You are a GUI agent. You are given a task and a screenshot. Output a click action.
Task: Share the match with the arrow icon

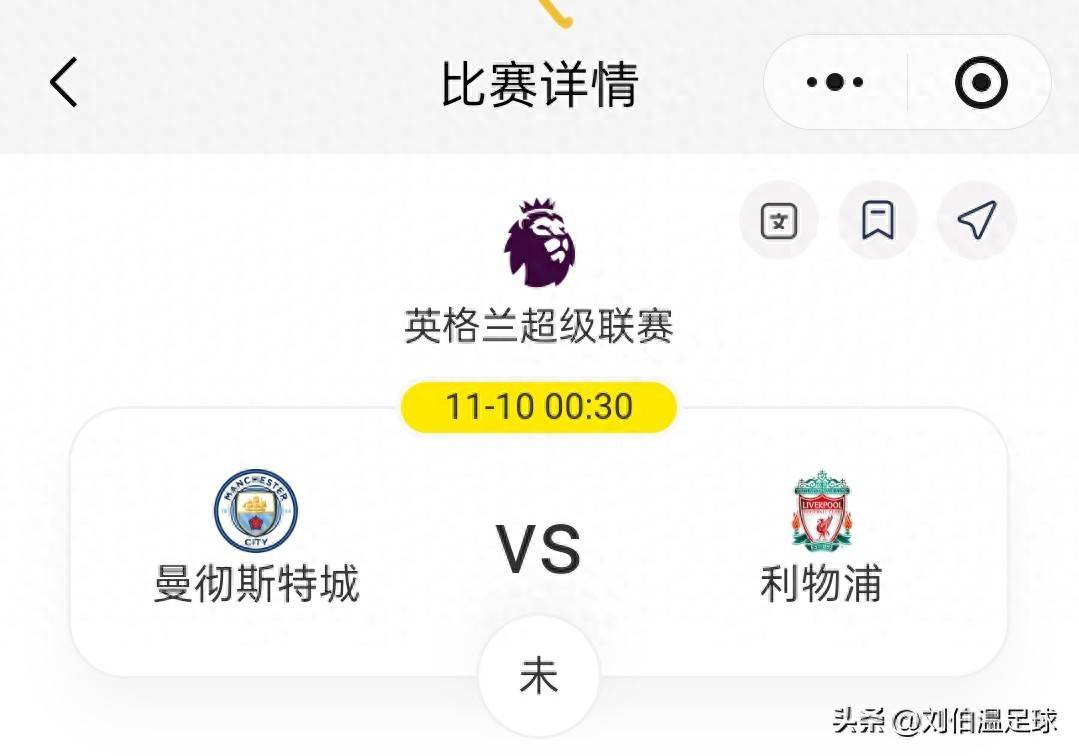click(x=976, y=221)
